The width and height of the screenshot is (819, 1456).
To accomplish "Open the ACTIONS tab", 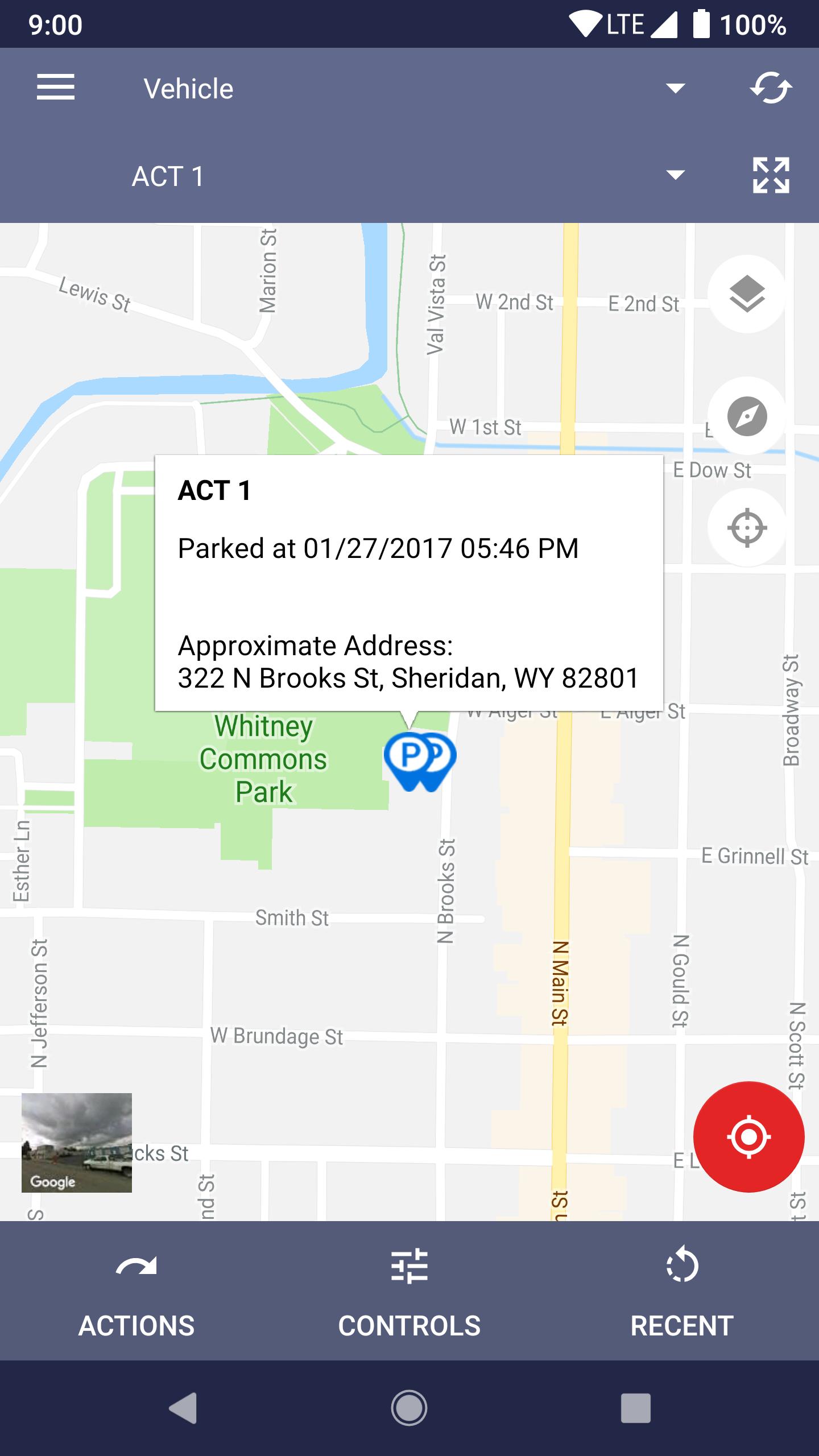I will [x=136, y=1290].
